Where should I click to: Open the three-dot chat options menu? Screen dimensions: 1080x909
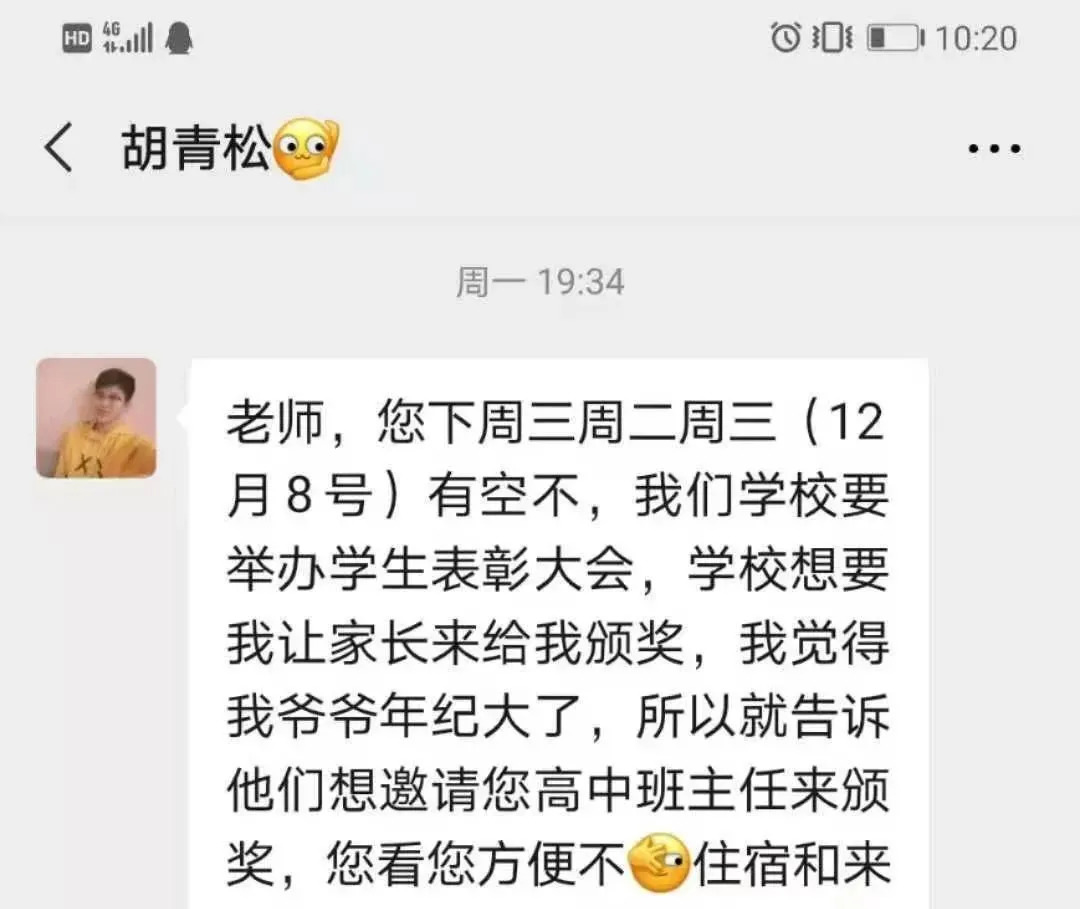click(x=994, y=150)
